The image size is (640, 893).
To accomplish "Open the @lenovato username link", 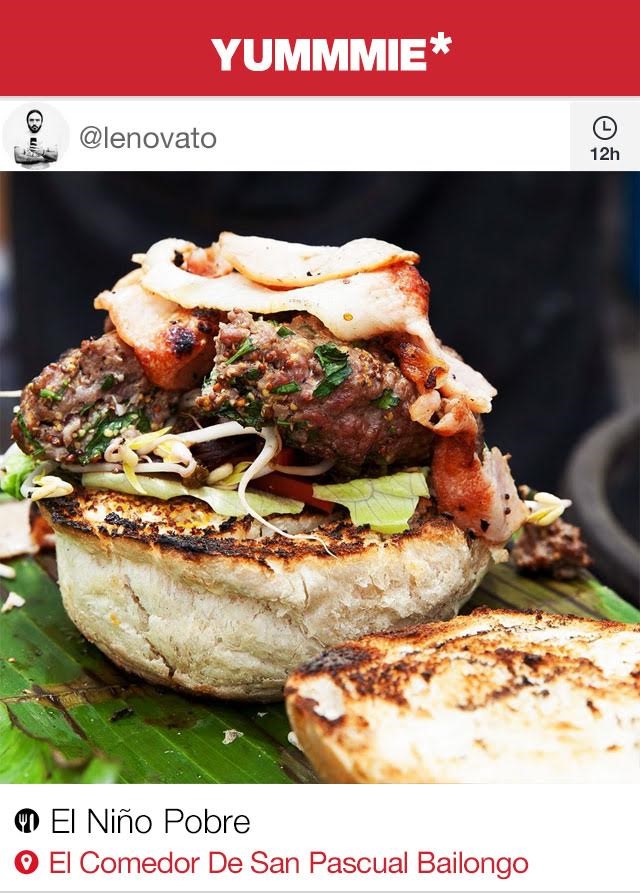I will point(148,138).
